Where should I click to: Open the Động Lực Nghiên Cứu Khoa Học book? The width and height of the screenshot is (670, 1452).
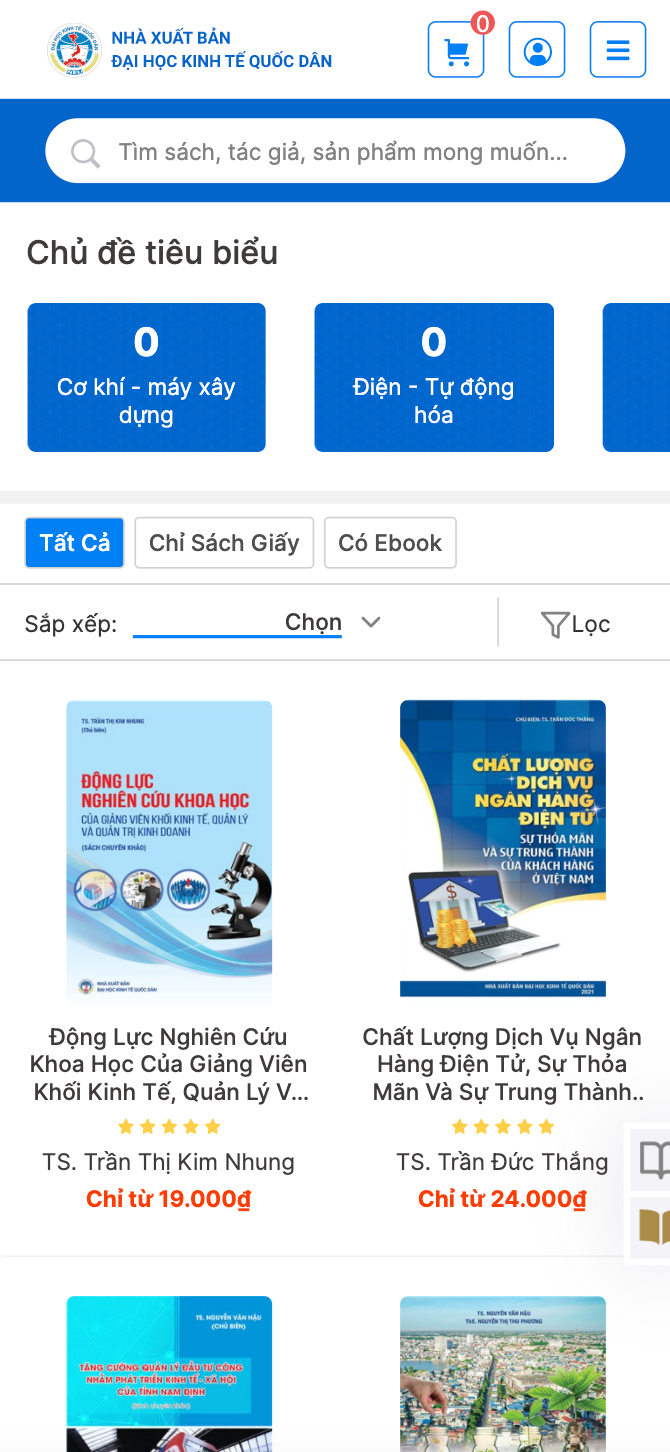pyautogui.click(x=169, y=1064)
